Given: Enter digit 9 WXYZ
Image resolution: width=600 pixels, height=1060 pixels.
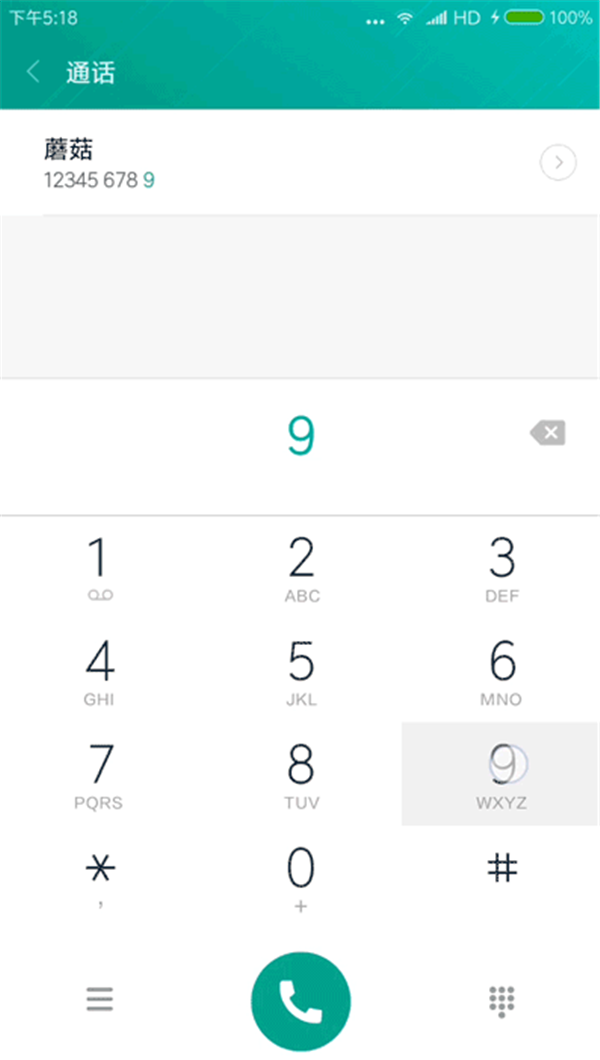Looking at the screenshot, I should pyautogui.click(x=501, y=775).
